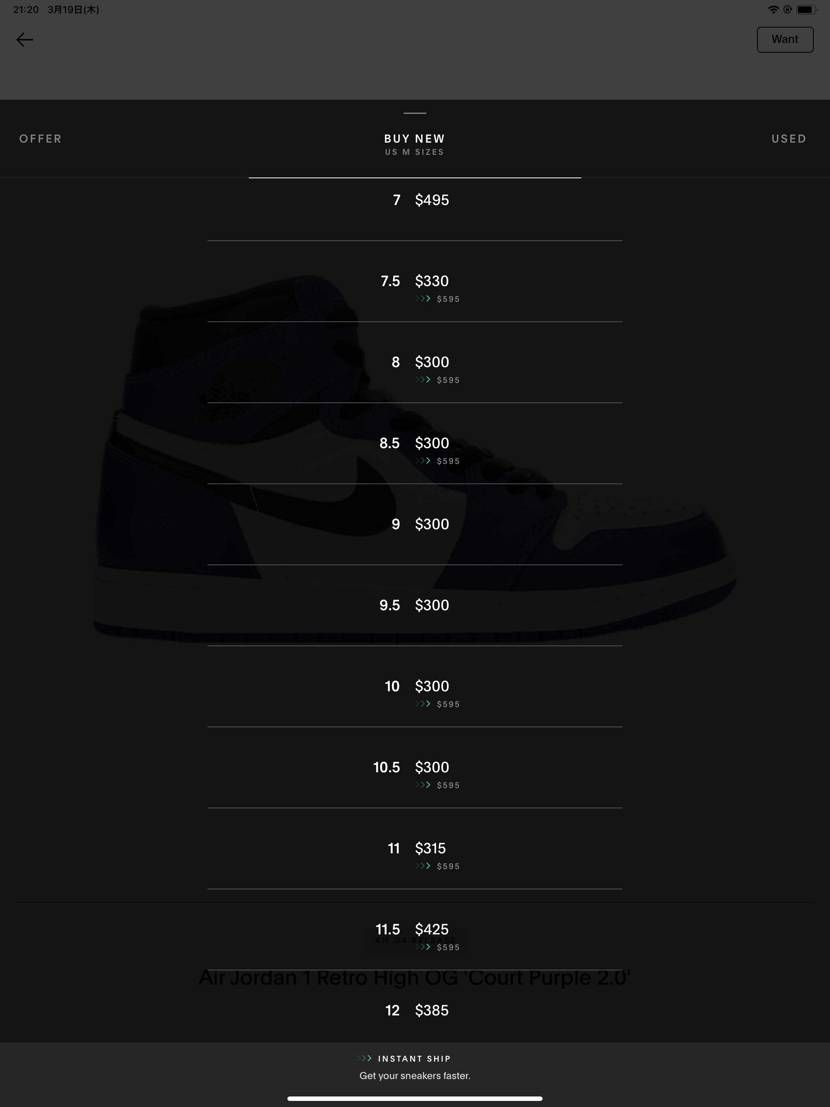830x1107 pixels.
Task: Select the Buy New tab
Action: (414, 144)
